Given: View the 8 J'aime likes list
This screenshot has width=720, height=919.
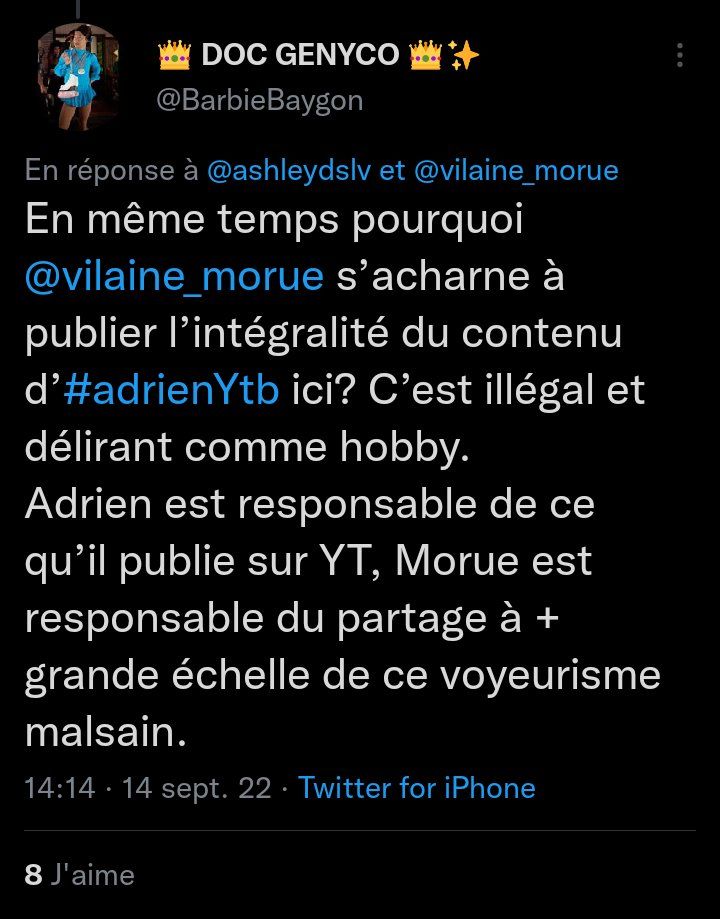Looking at the screenshot, I should [x=79, y=875].
